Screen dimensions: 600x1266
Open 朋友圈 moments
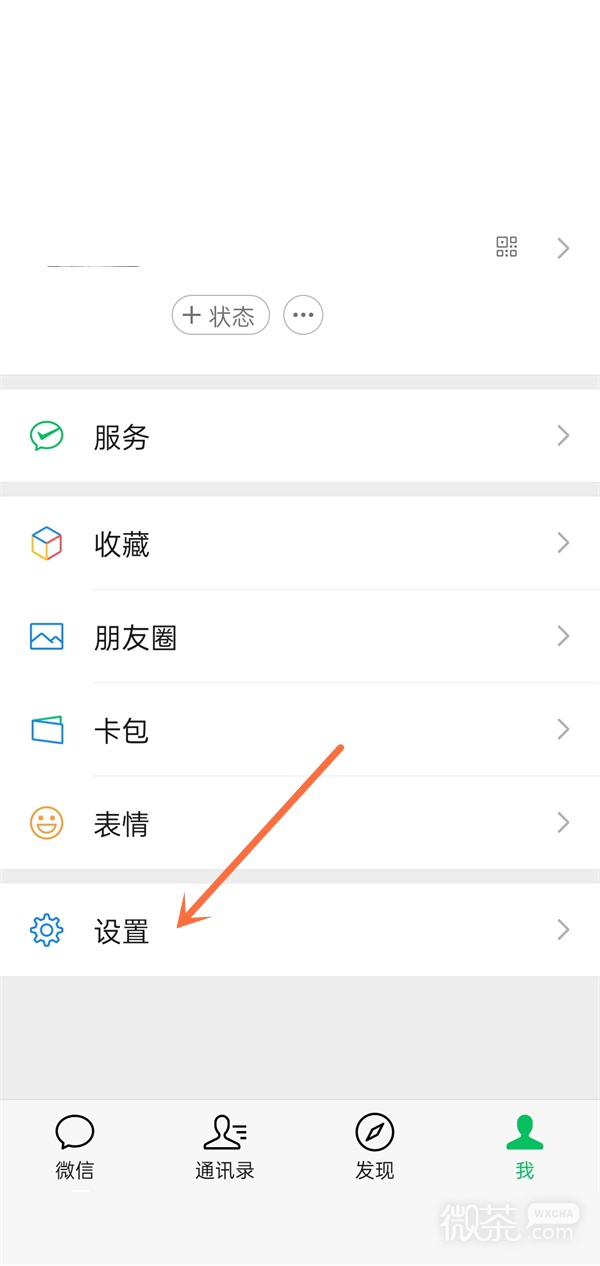click(300, 637)
